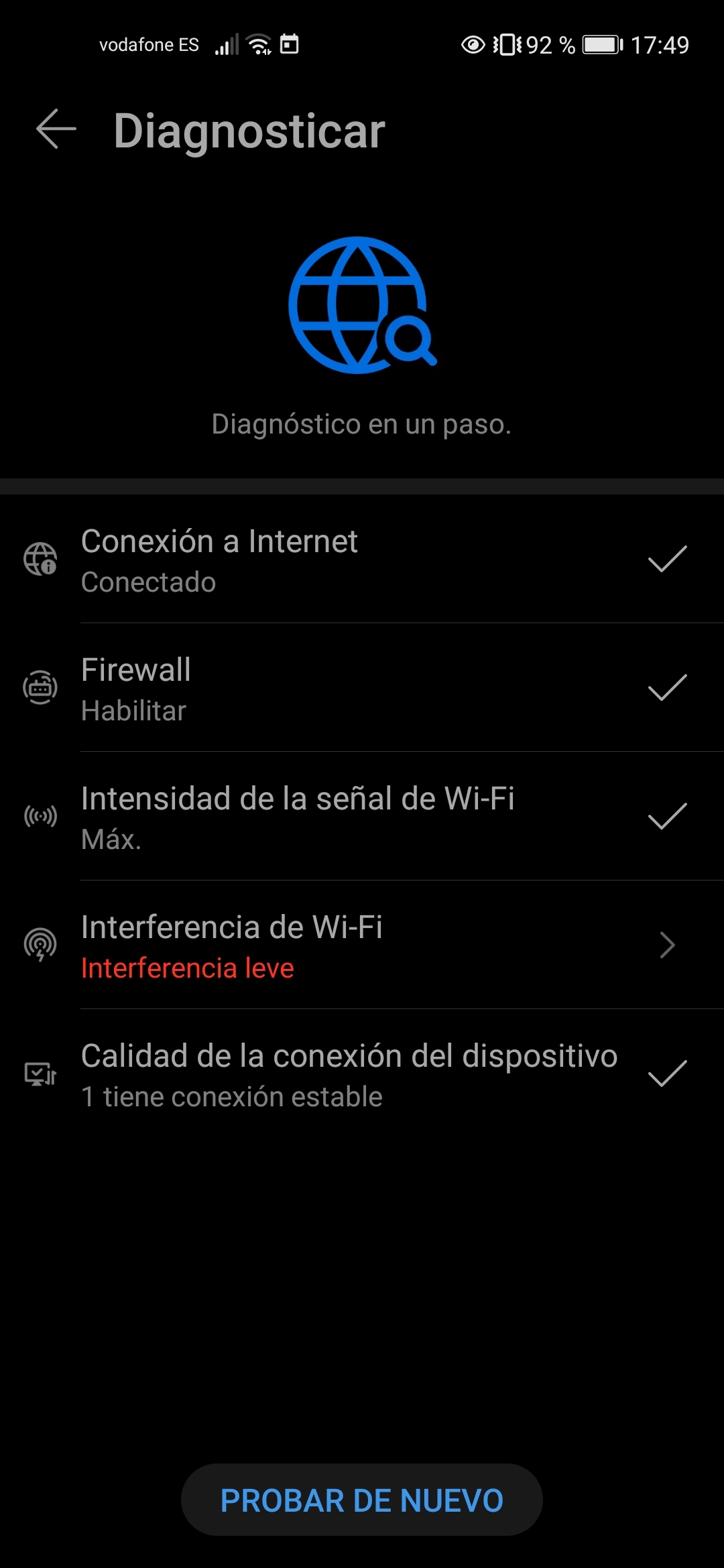Click the Wi-Fi signal strength icon
The image size is (724, 1568).
pos(40,816)
